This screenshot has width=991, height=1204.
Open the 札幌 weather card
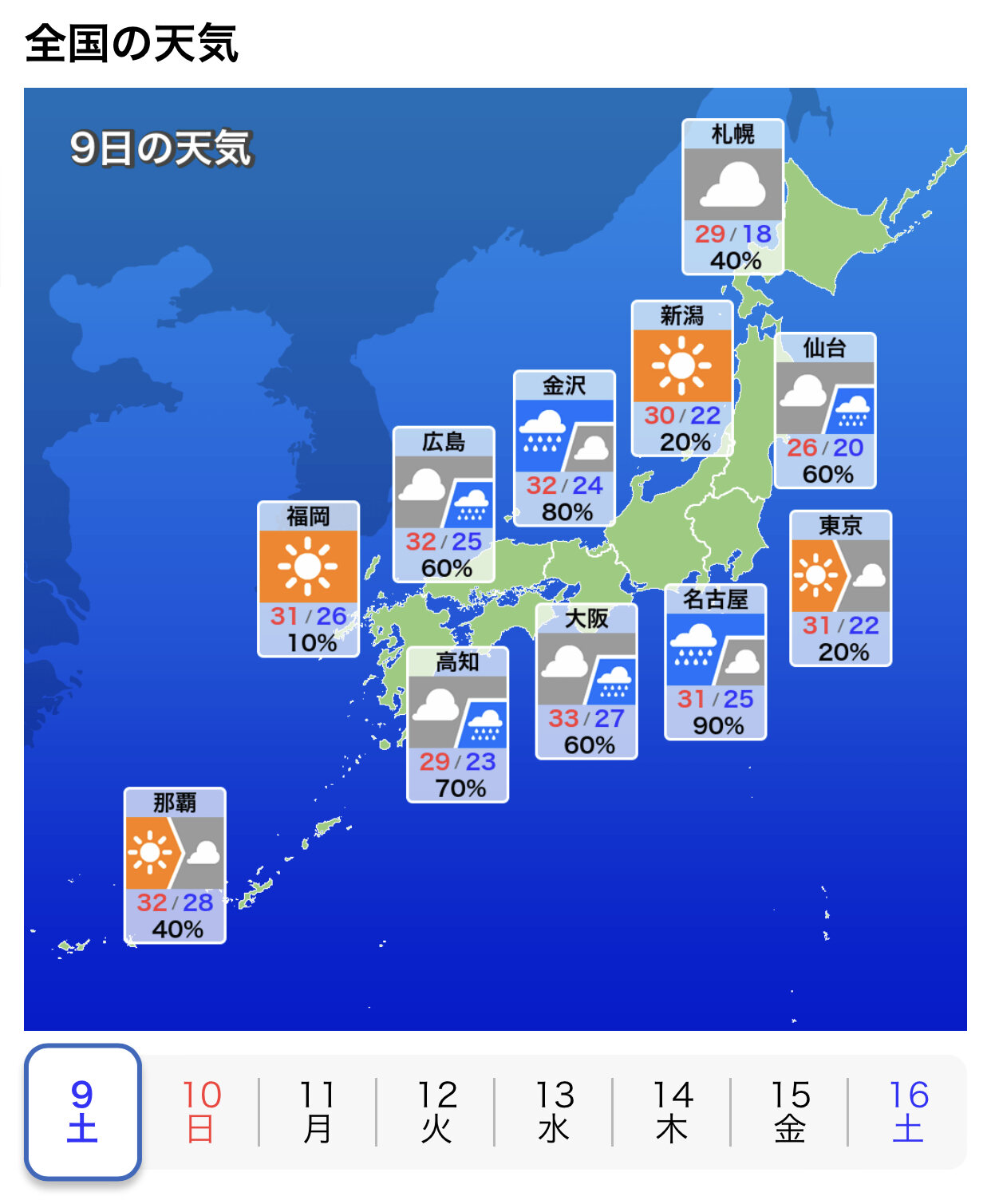(732, 197)
